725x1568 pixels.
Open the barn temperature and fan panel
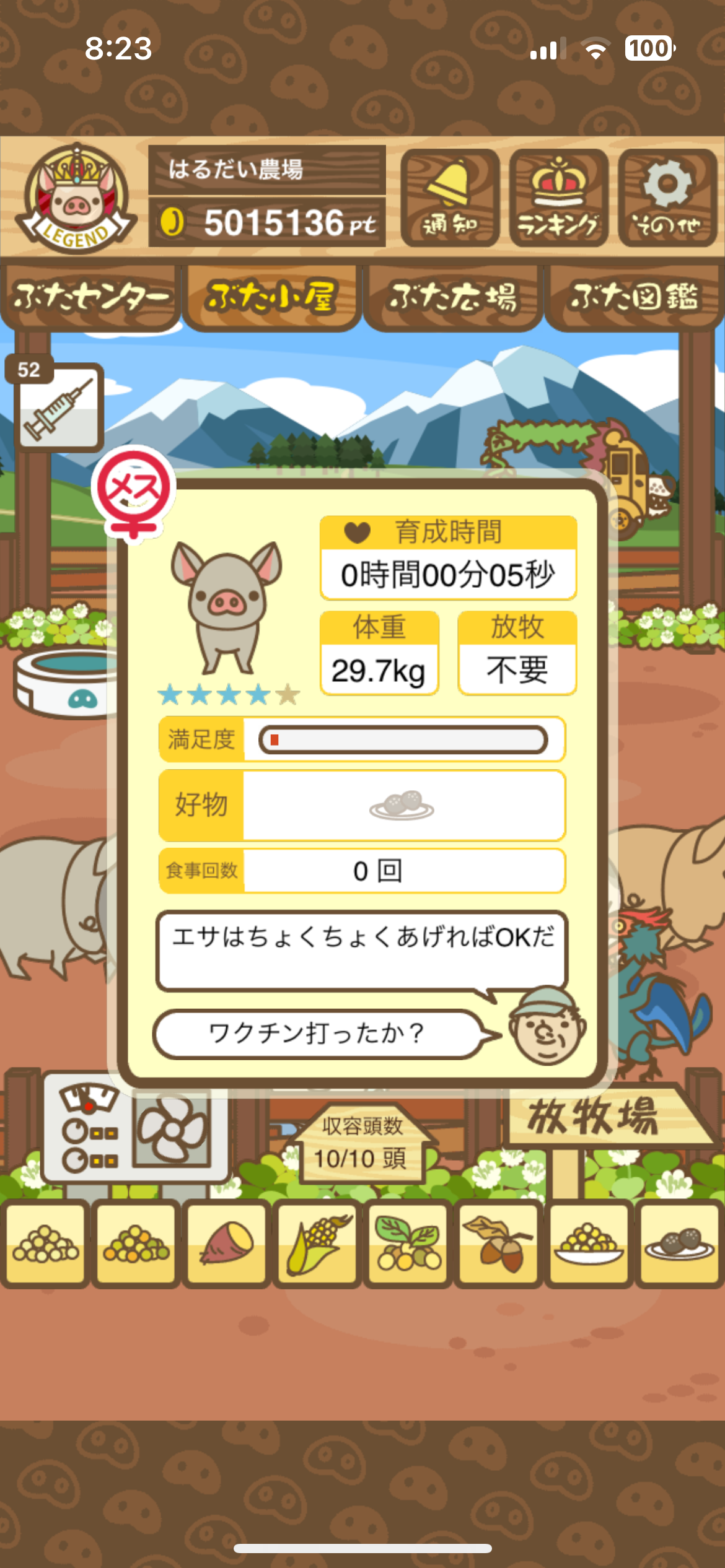pos(134,1131)
